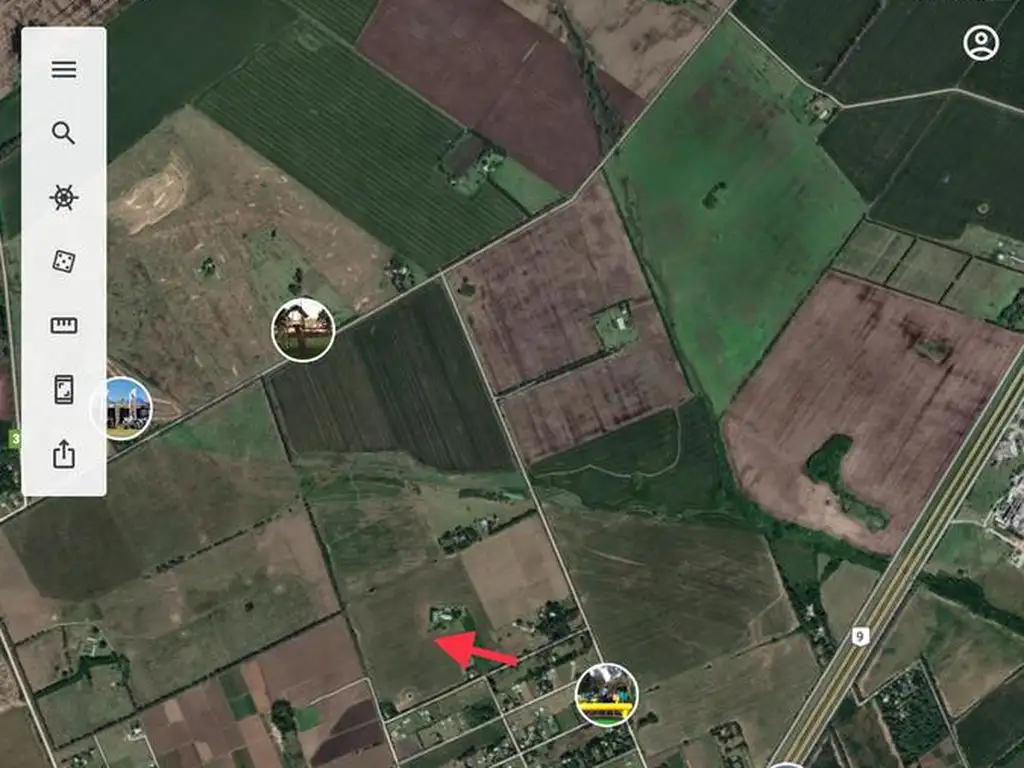View the photo marker beside the toolbar
The height and width of the screenshot is (768, 1024).
coord(126,408)
